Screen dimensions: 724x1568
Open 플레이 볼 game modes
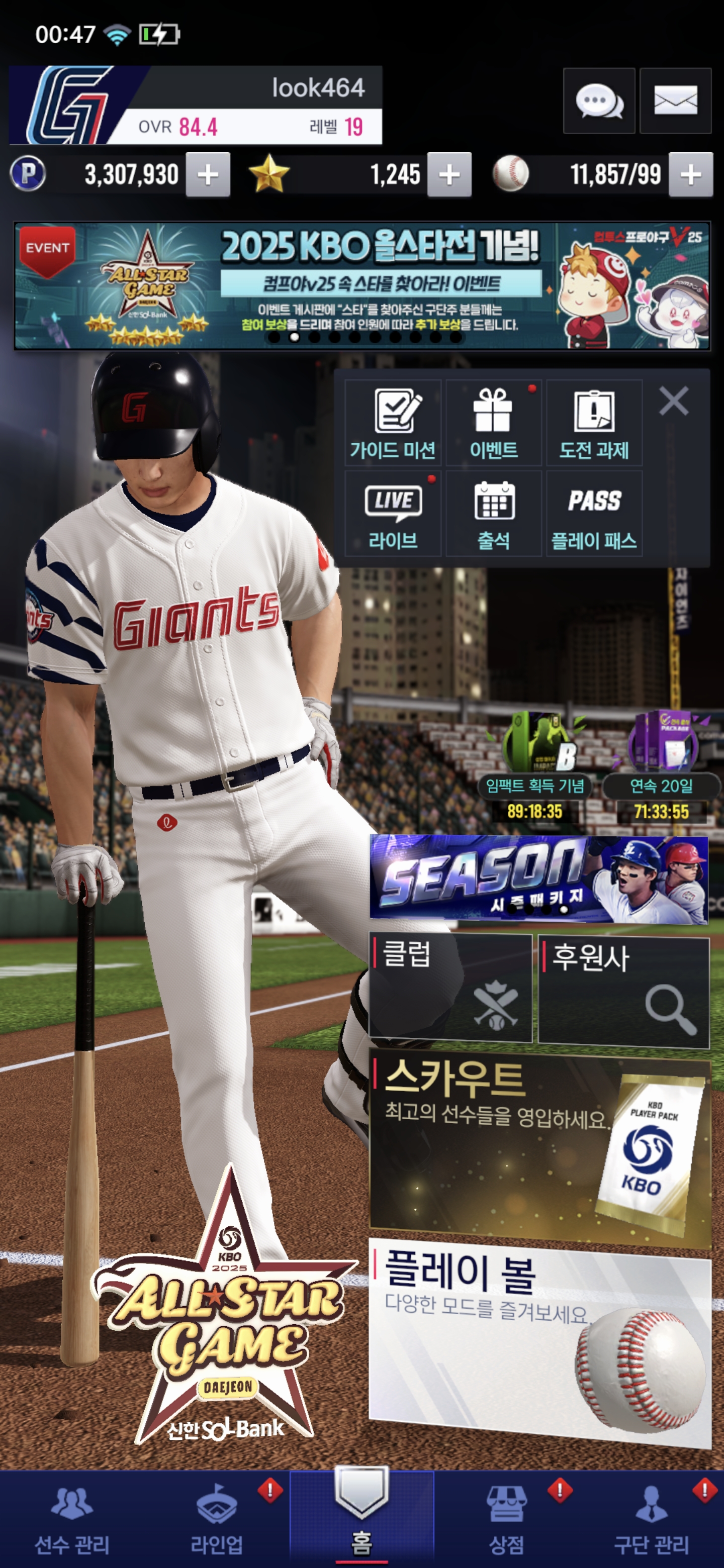(539, 1339)
